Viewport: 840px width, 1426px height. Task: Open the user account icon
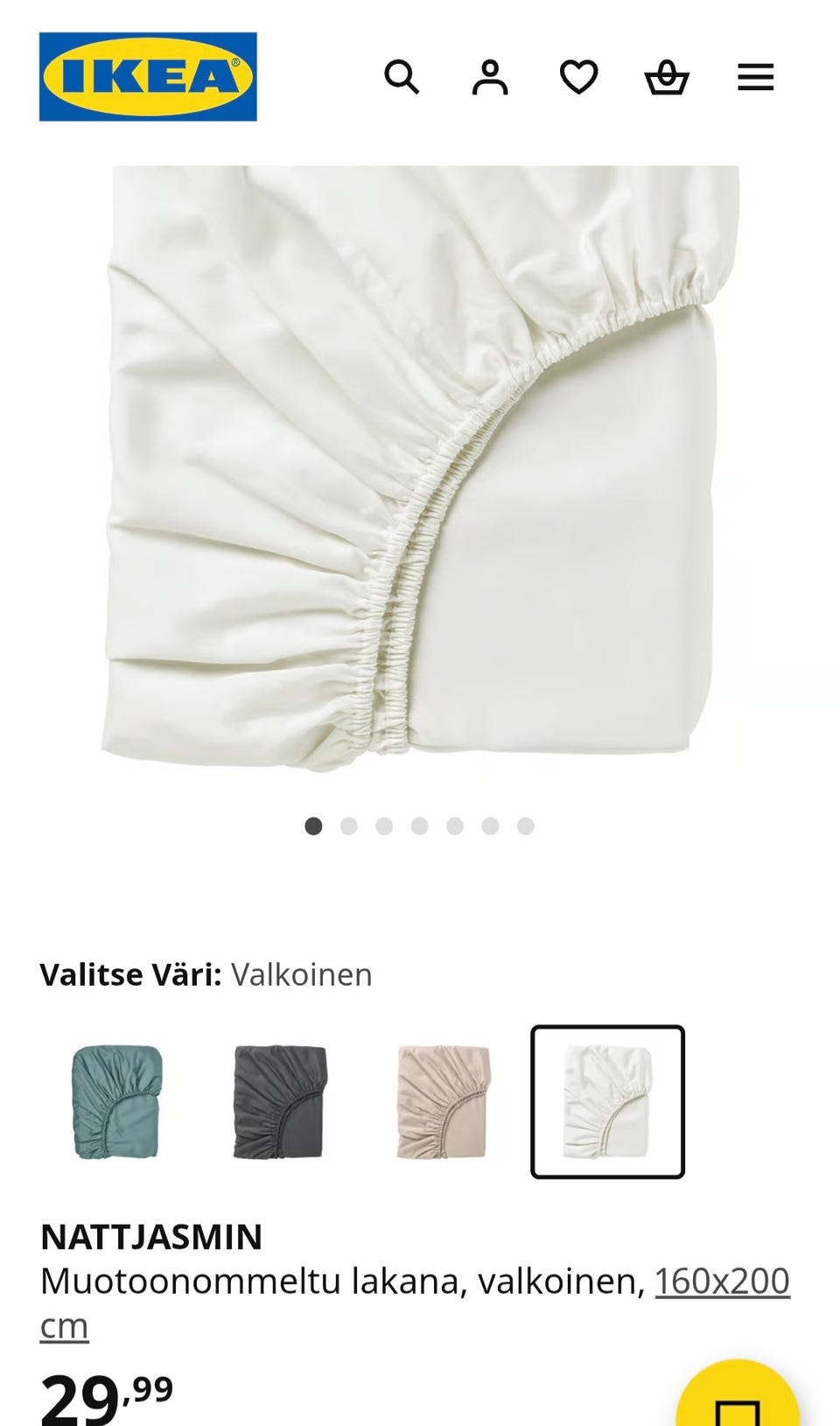pyautogui.click(x=490, y=77)
